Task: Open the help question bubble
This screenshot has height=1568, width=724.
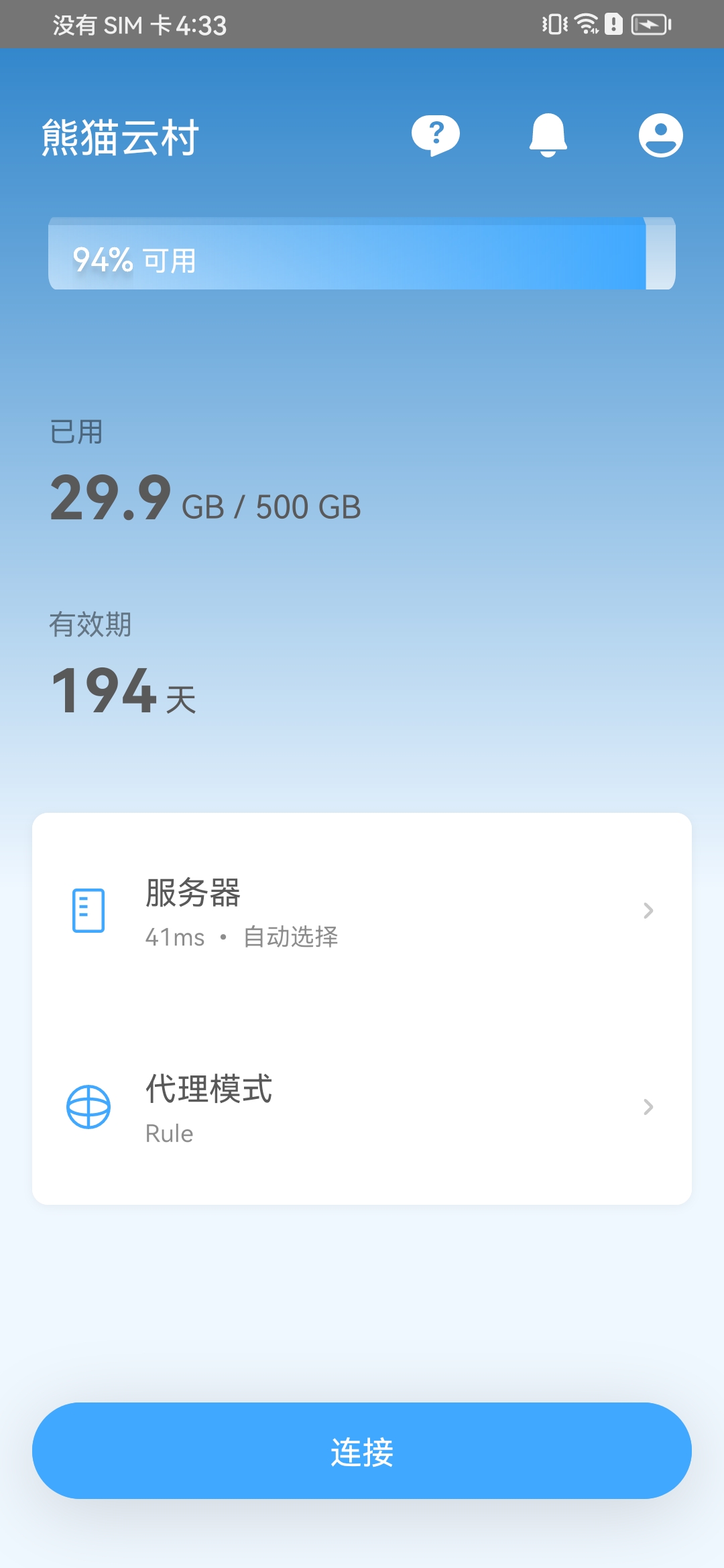Action: pyautogui.click(x=436, y=135)
